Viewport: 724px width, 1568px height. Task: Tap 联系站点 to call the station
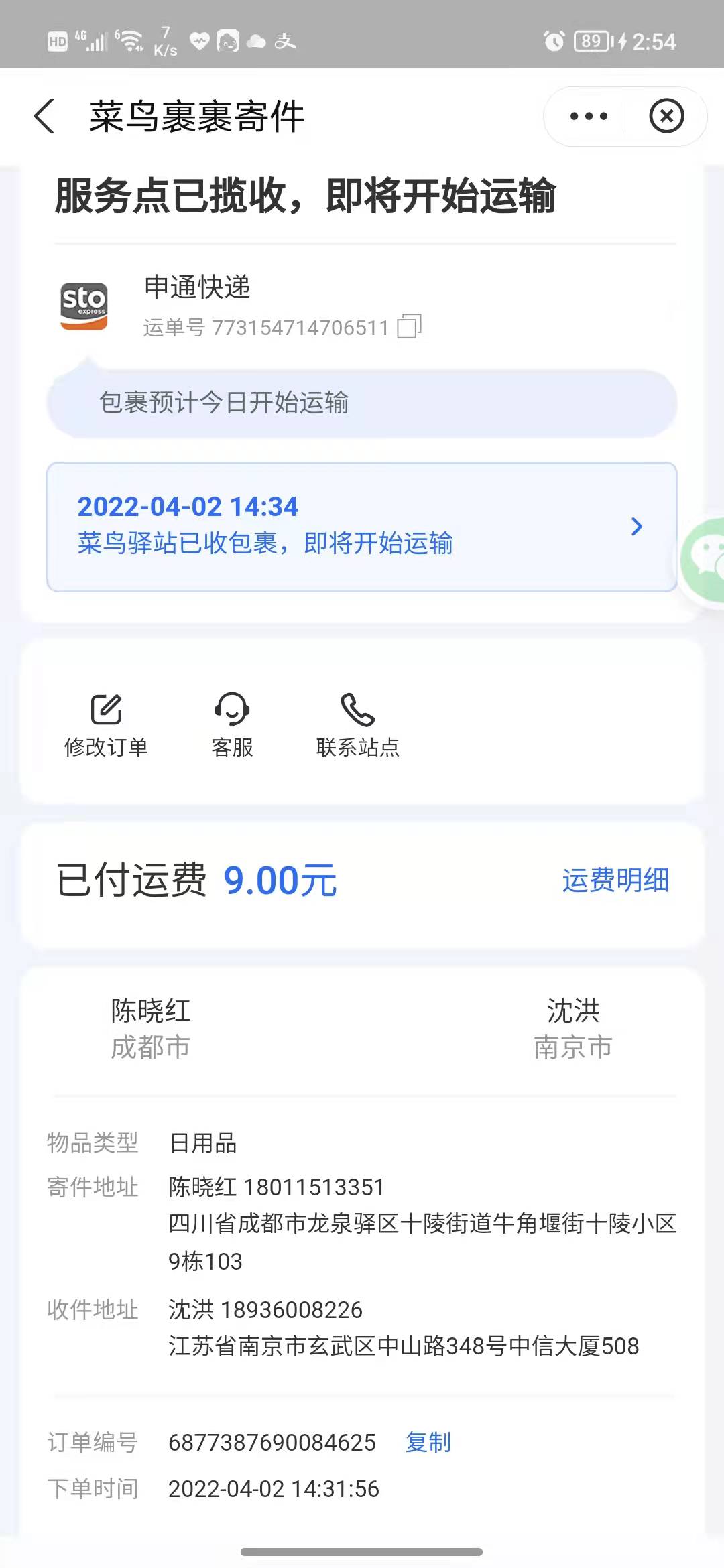tap(358, 725)
